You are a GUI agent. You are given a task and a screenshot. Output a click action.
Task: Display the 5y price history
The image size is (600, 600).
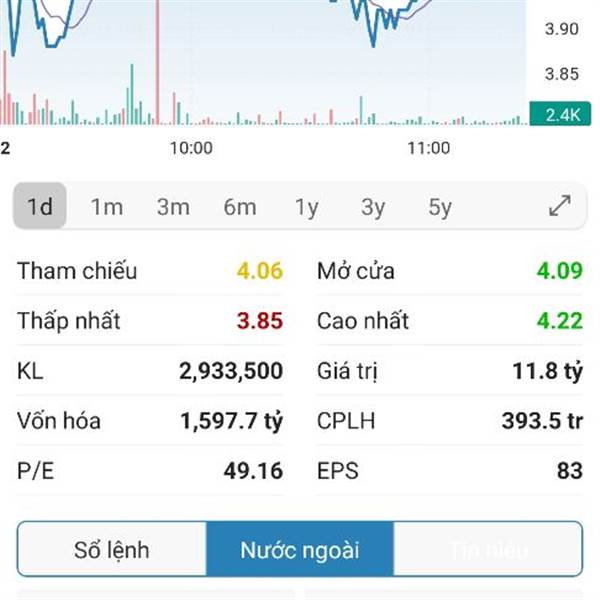tap(440, 207)
